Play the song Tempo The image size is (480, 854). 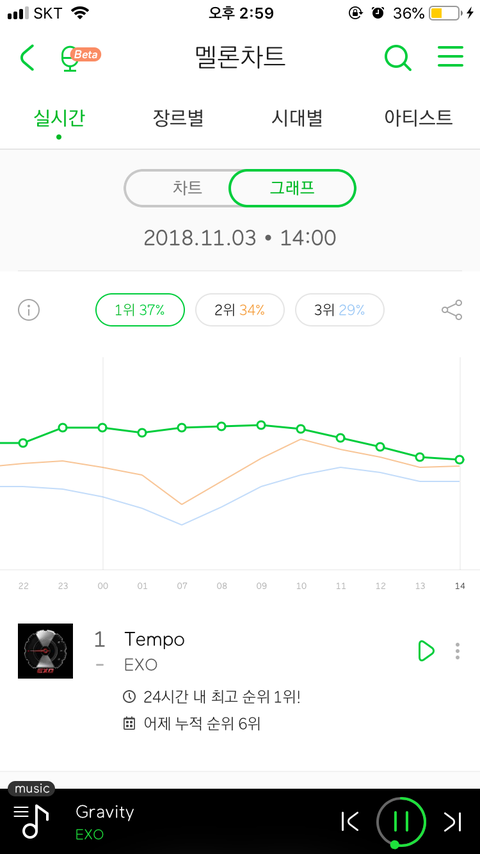pos(426,651)
